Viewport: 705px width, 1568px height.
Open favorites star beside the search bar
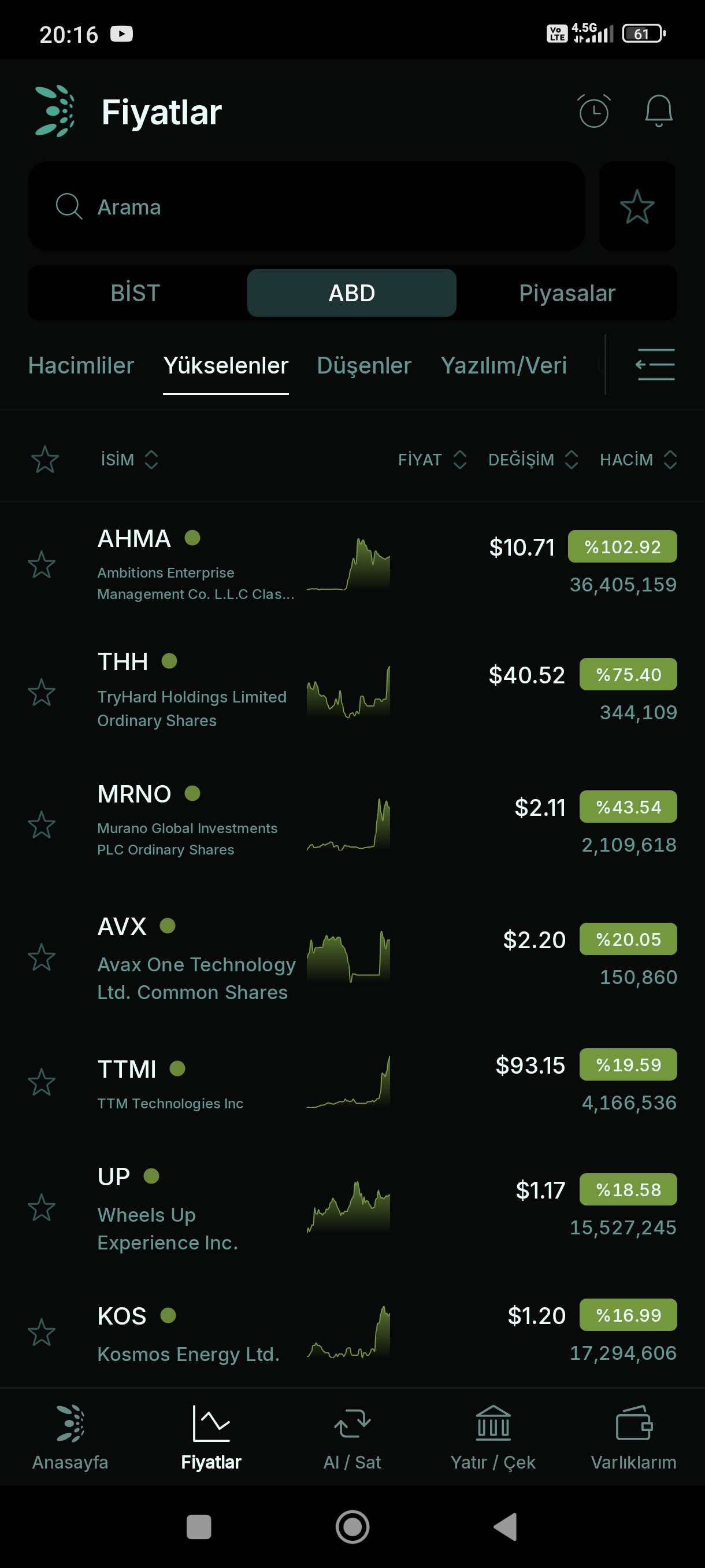click(637, 206)
